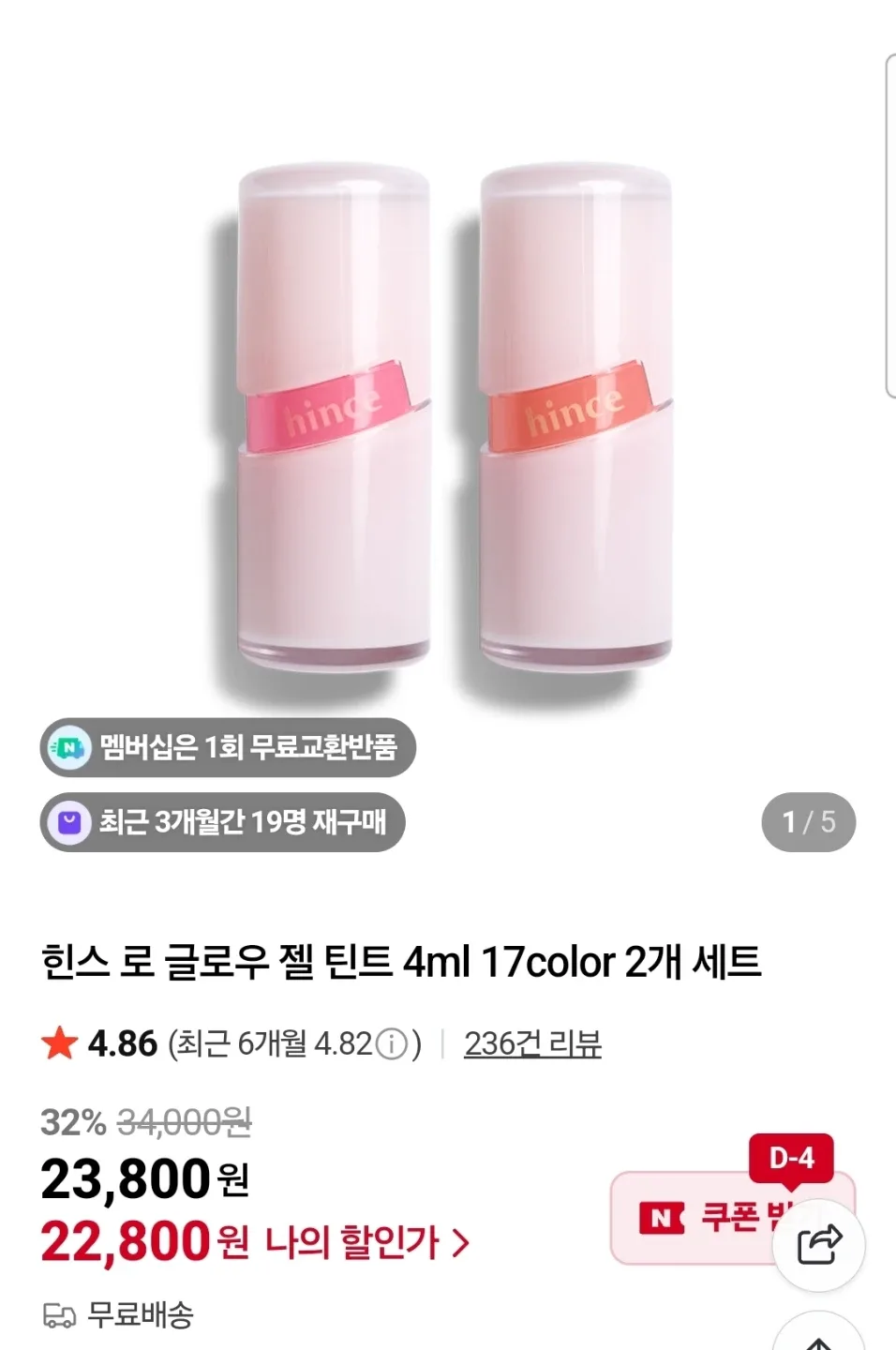This screenshot has height=1350, width=896.
Task: Tap the rating info icon next to 4.82
Action: tap(392, 1044)
